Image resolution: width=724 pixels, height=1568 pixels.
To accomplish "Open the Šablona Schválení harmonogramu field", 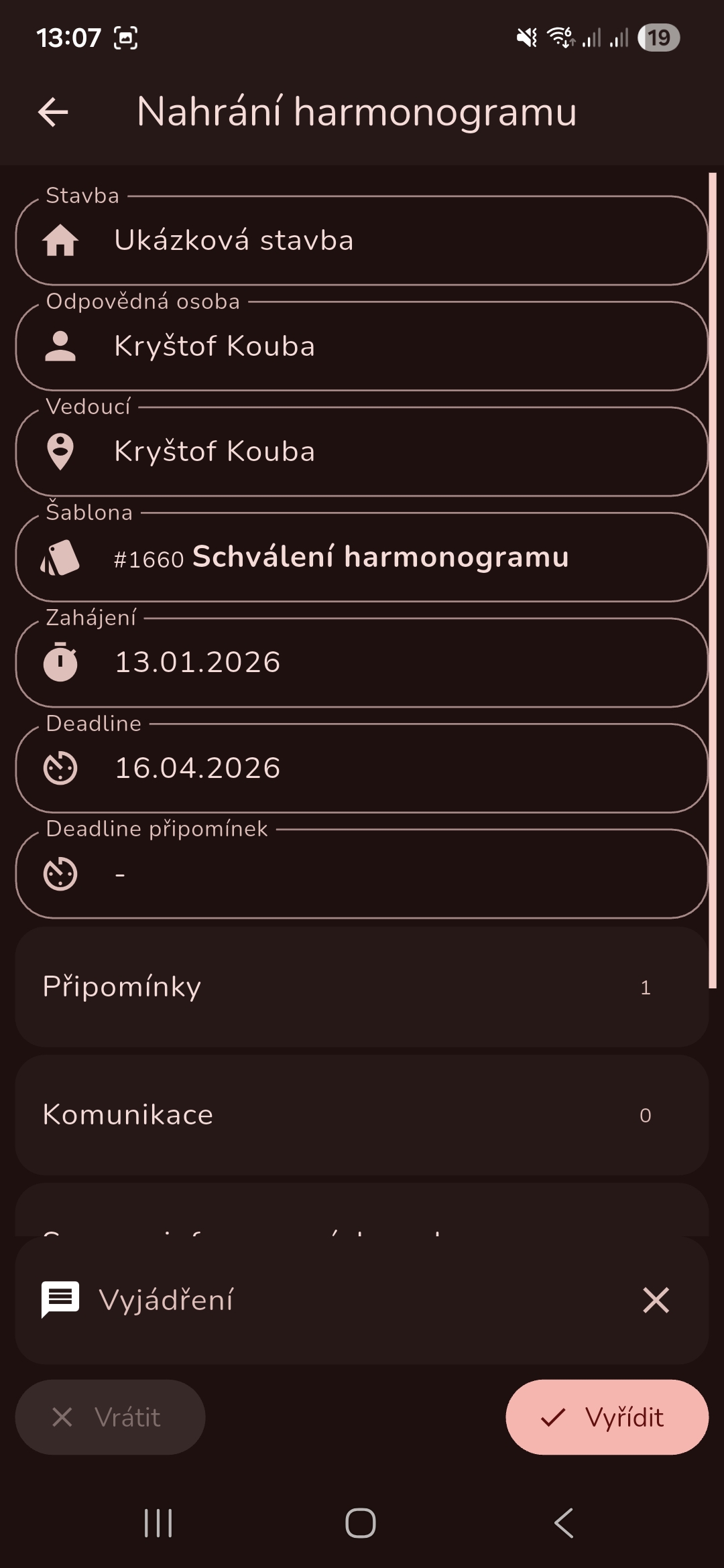I will tap(362, 557).
